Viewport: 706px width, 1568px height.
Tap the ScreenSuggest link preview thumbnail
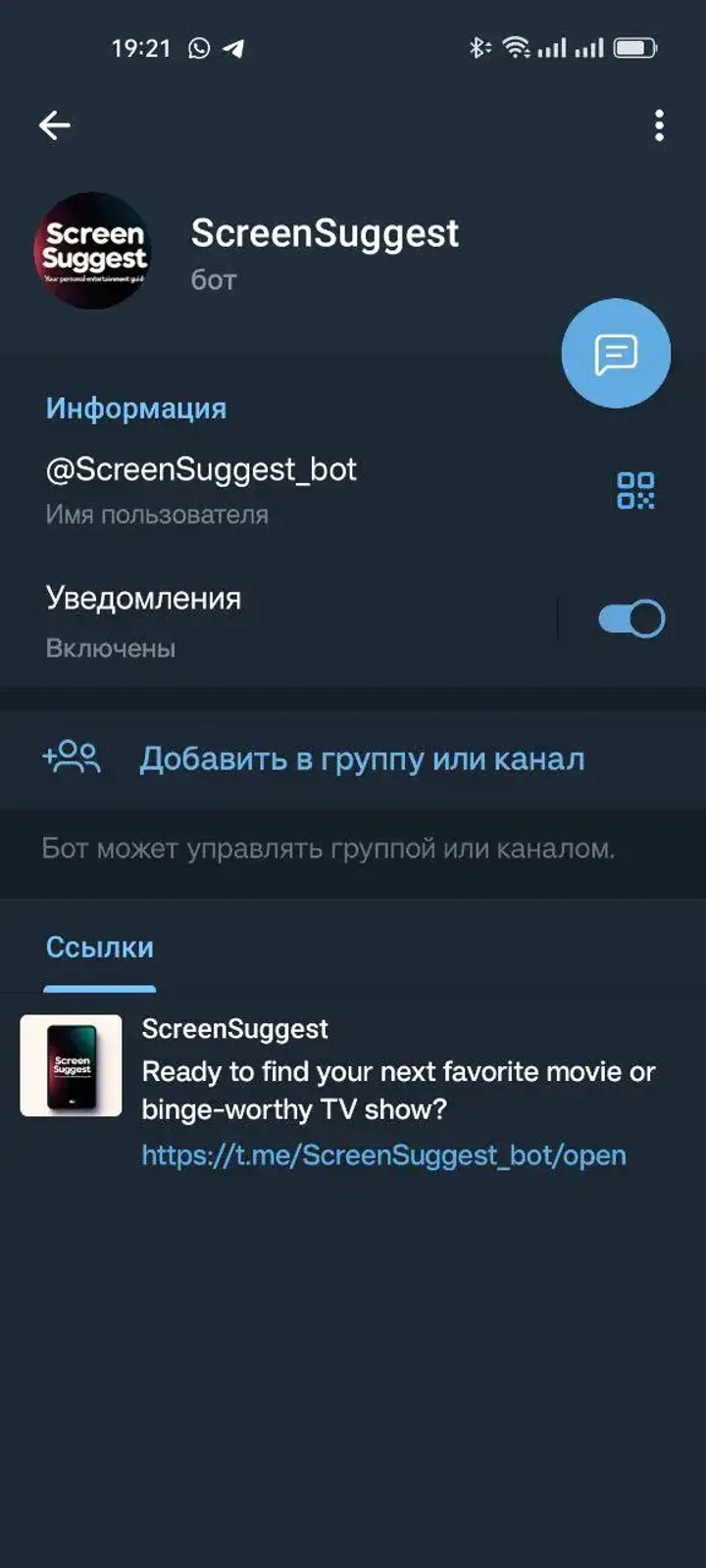tap(70, 1064)
